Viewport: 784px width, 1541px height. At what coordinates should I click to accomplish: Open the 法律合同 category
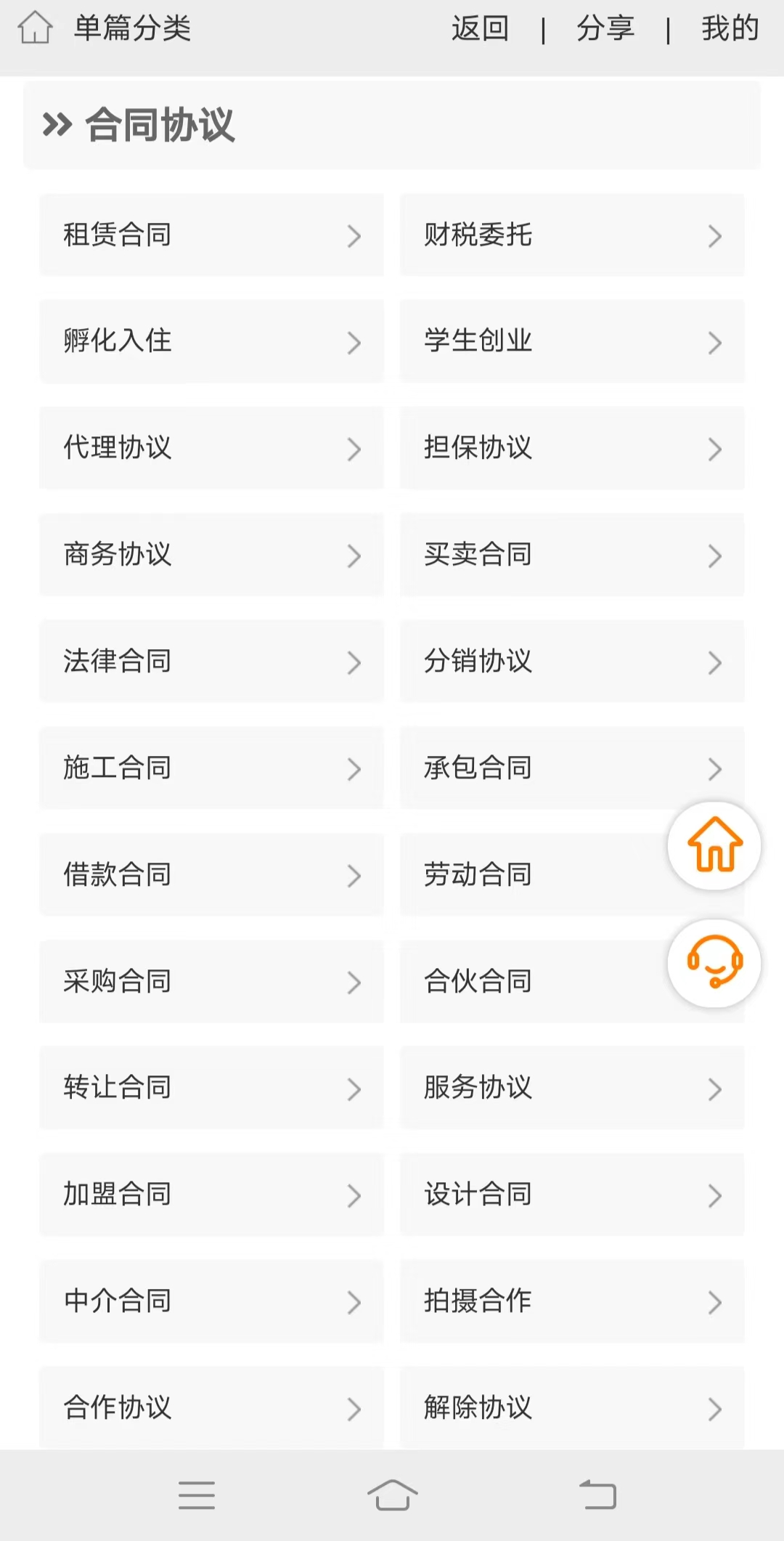[211, 662]
